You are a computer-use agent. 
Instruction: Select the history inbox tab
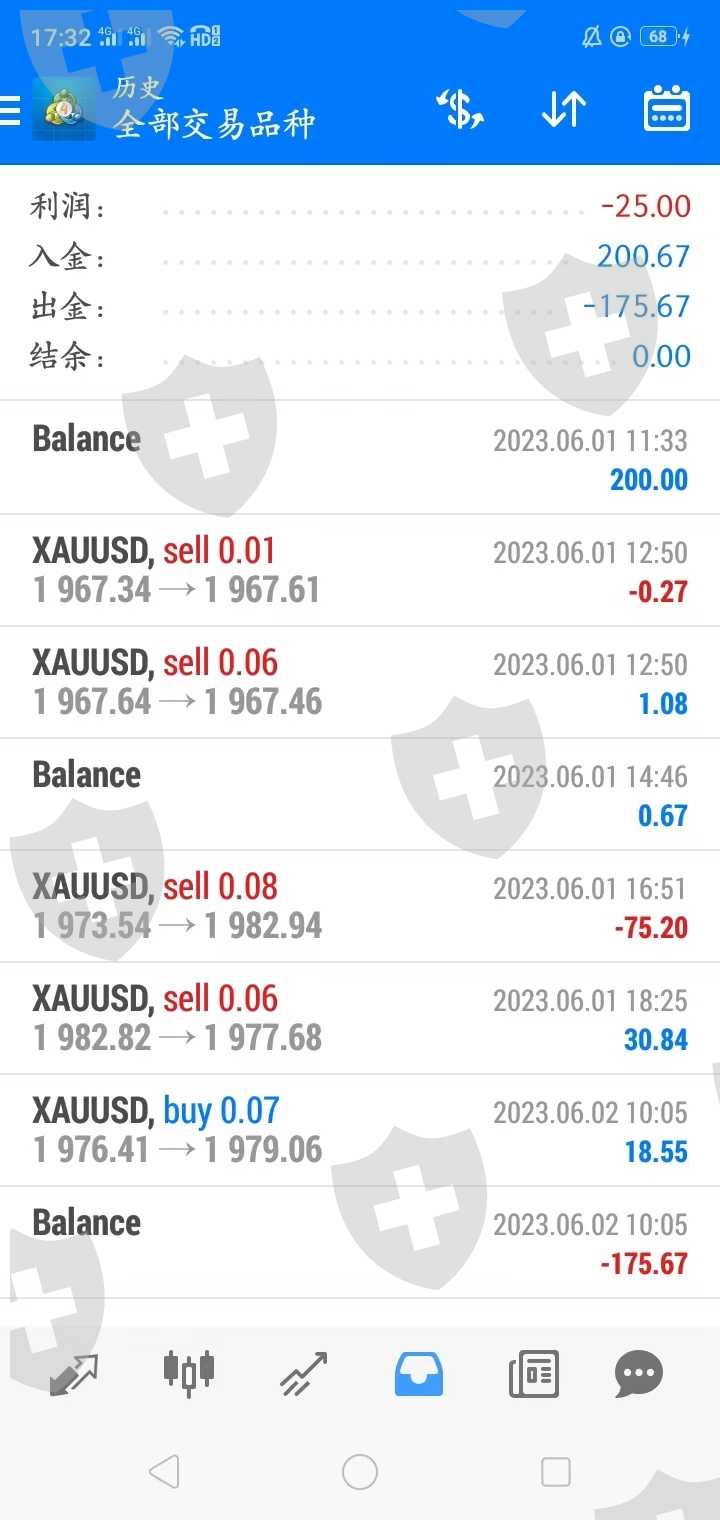pyautogui.click(x=419, y=1374)
